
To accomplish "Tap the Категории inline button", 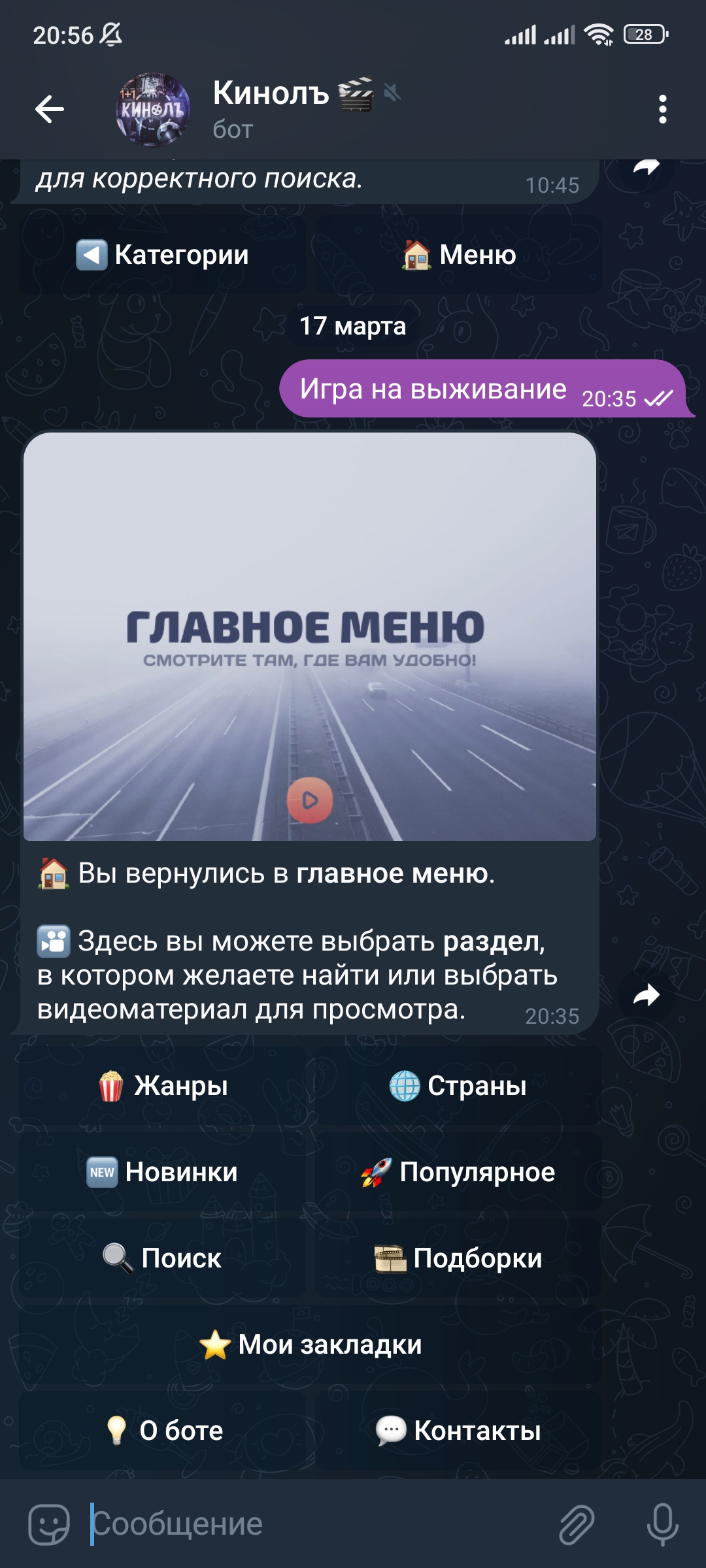I will pyautogui.click(x=163, y=255).
